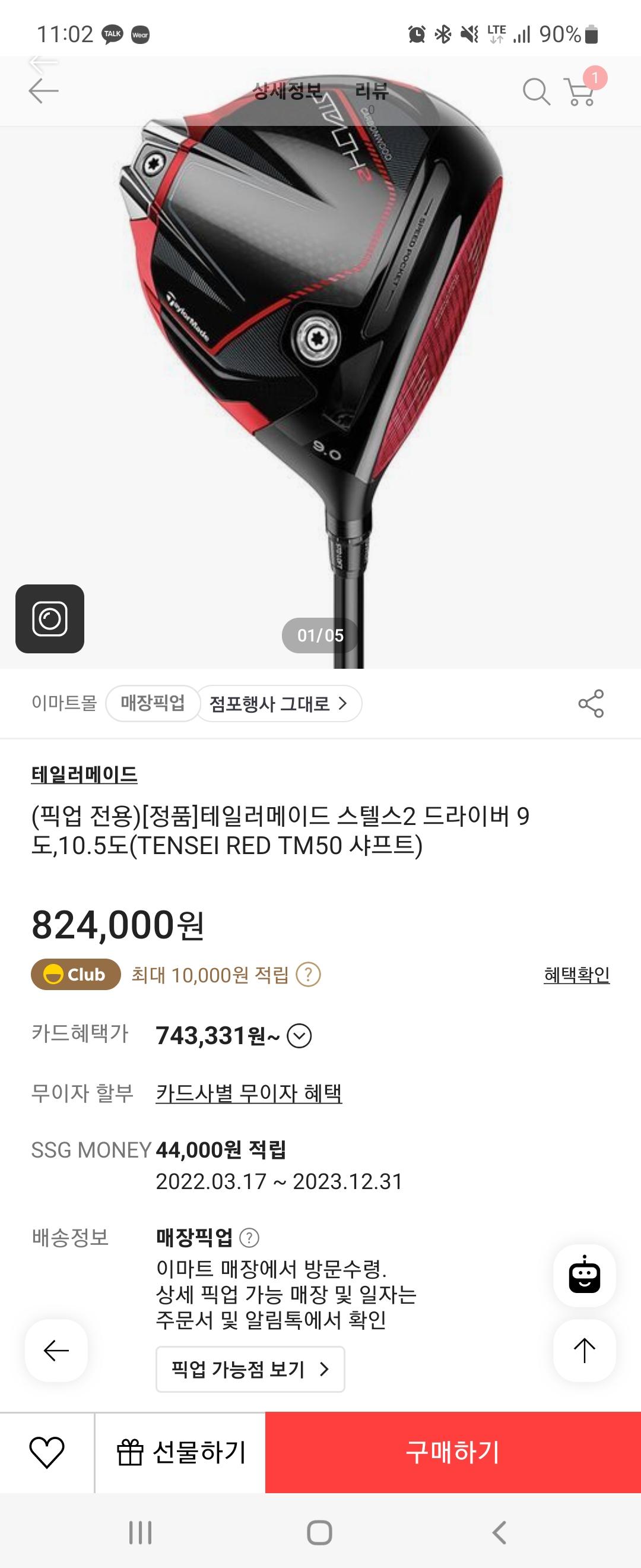Open 혜택확인 link
Image resolution: width=641 pixels, height=1568 pixels.
point(576,975)
